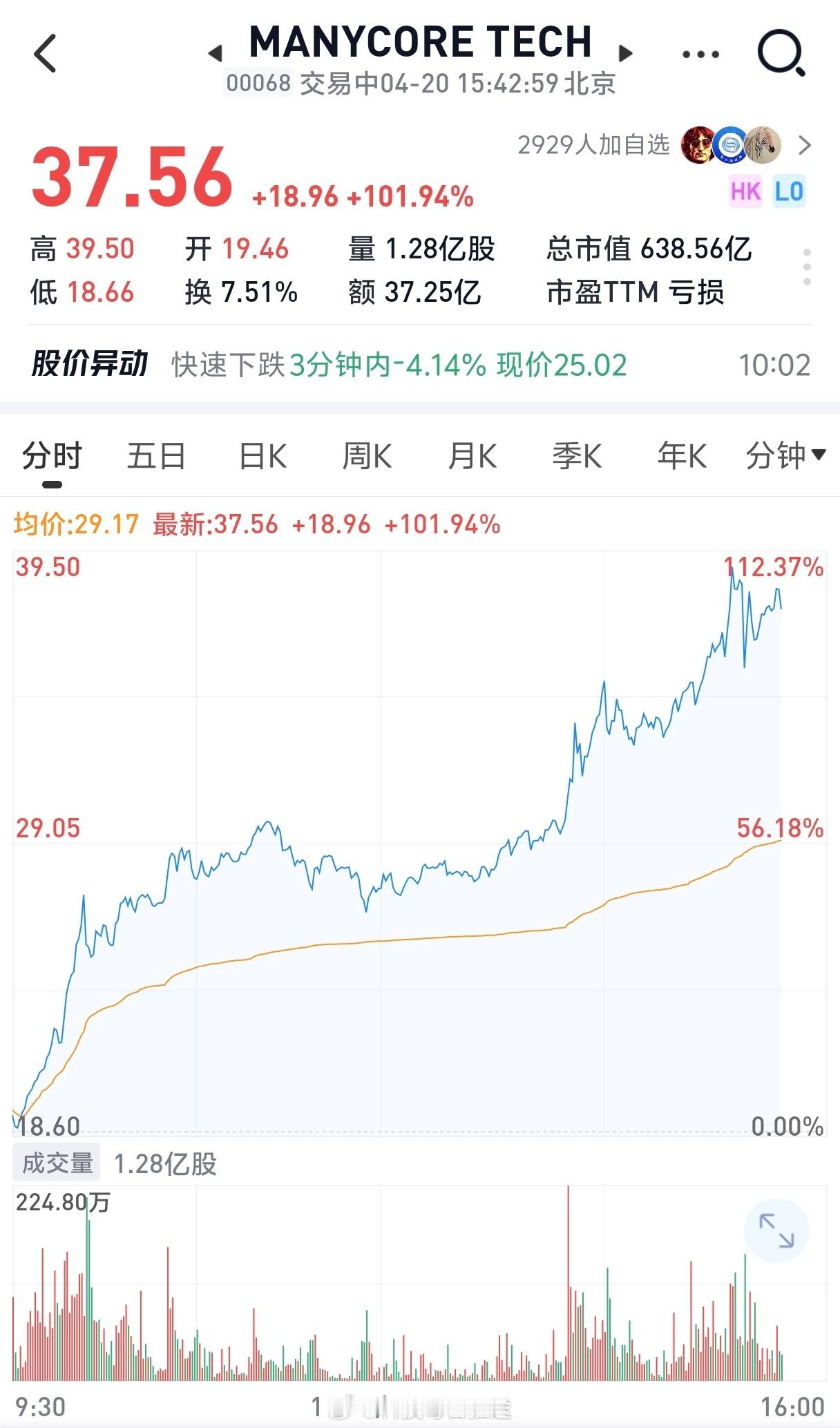Open the three-dot overflow menu

(700, 54)
